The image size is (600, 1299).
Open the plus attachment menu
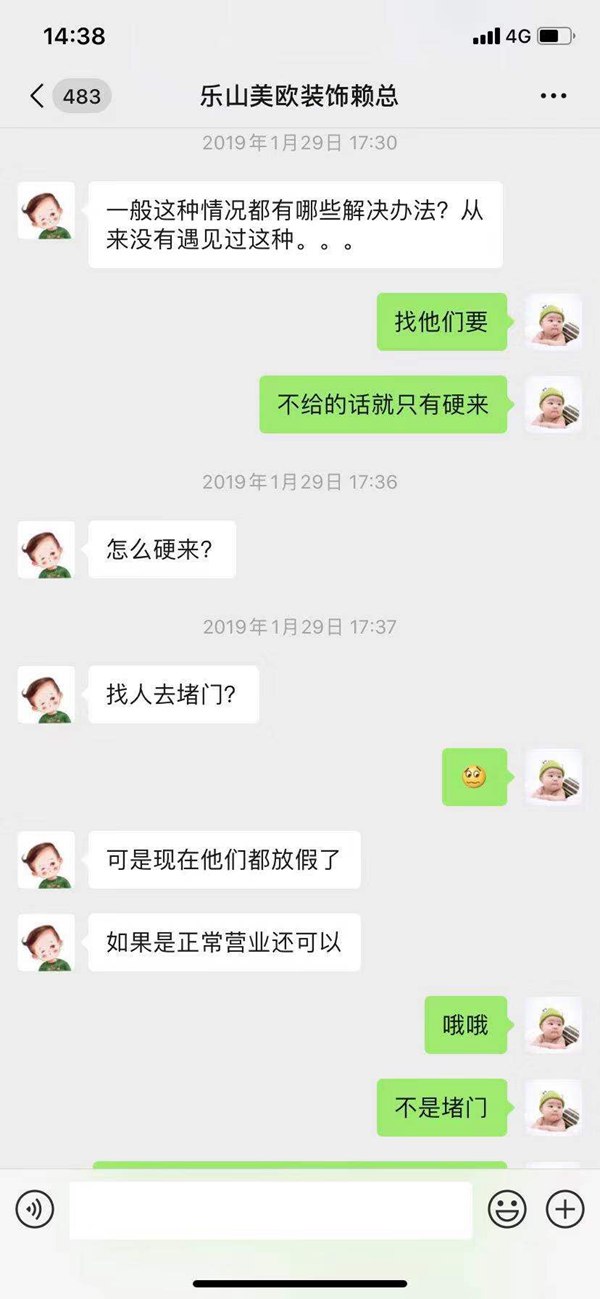click(565, 1210)
